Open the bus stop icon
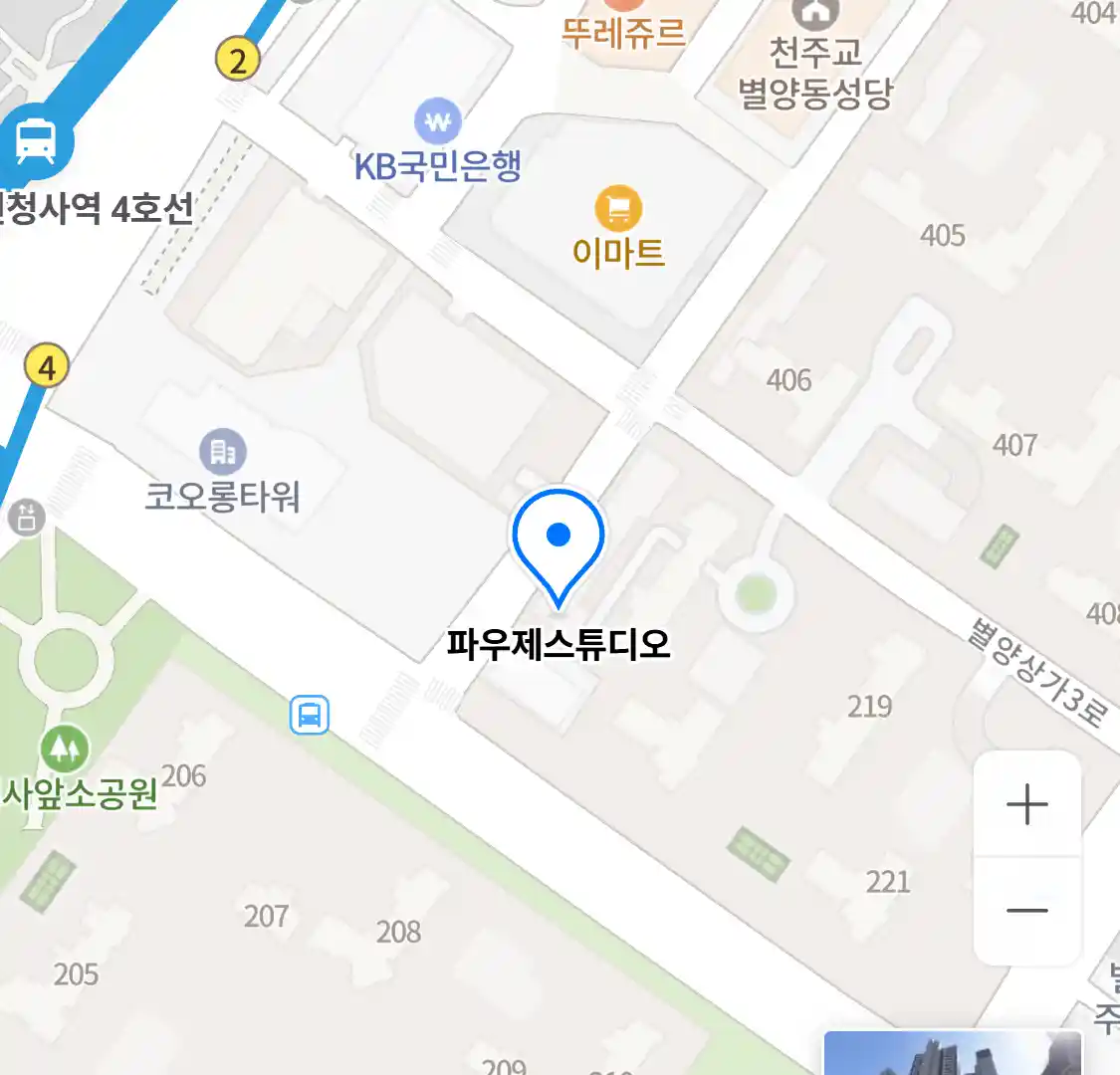Screen dimensions: 1120x1075 310,715
